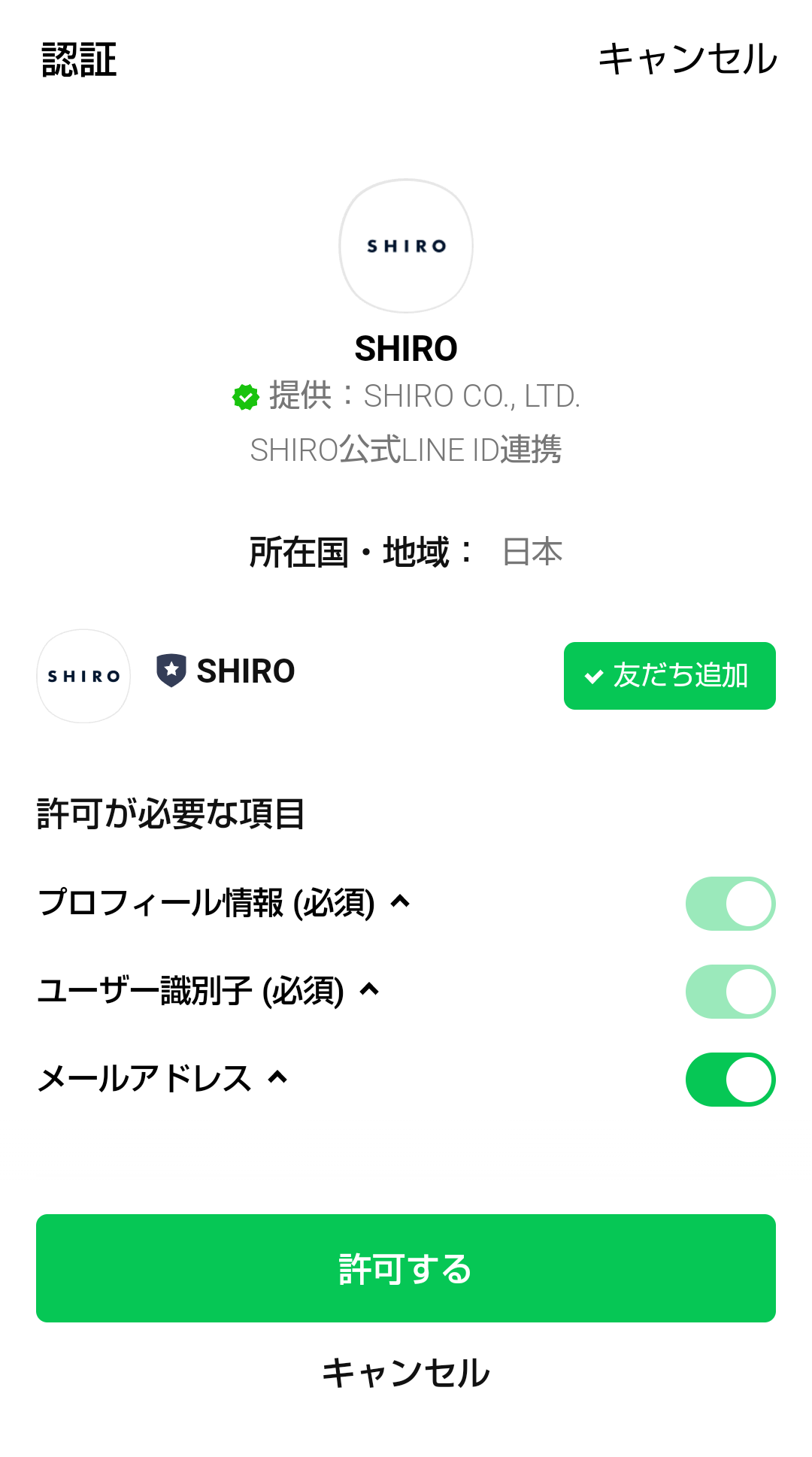Click the green verified provider badge
Image resolution: width=812 pixels, height=1457 pixels.
click(x=246, y=396)
